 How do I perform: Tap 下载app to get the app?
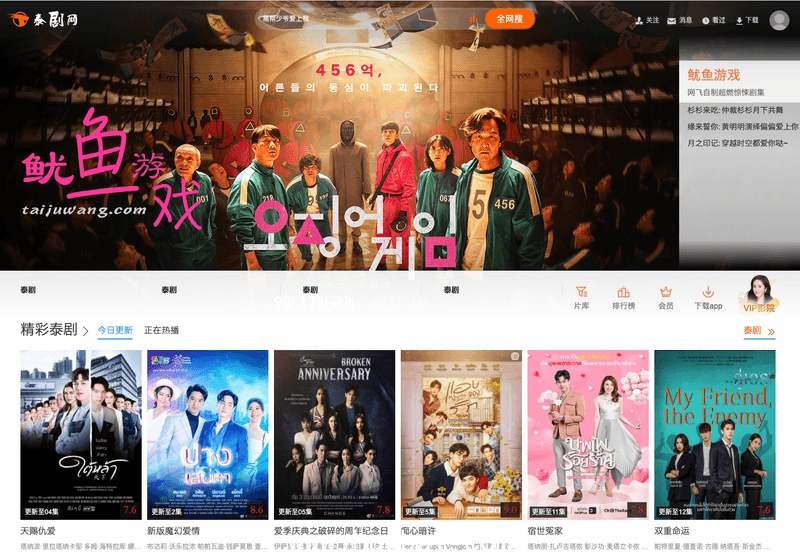pyautogui.click(x=707, y=297)
